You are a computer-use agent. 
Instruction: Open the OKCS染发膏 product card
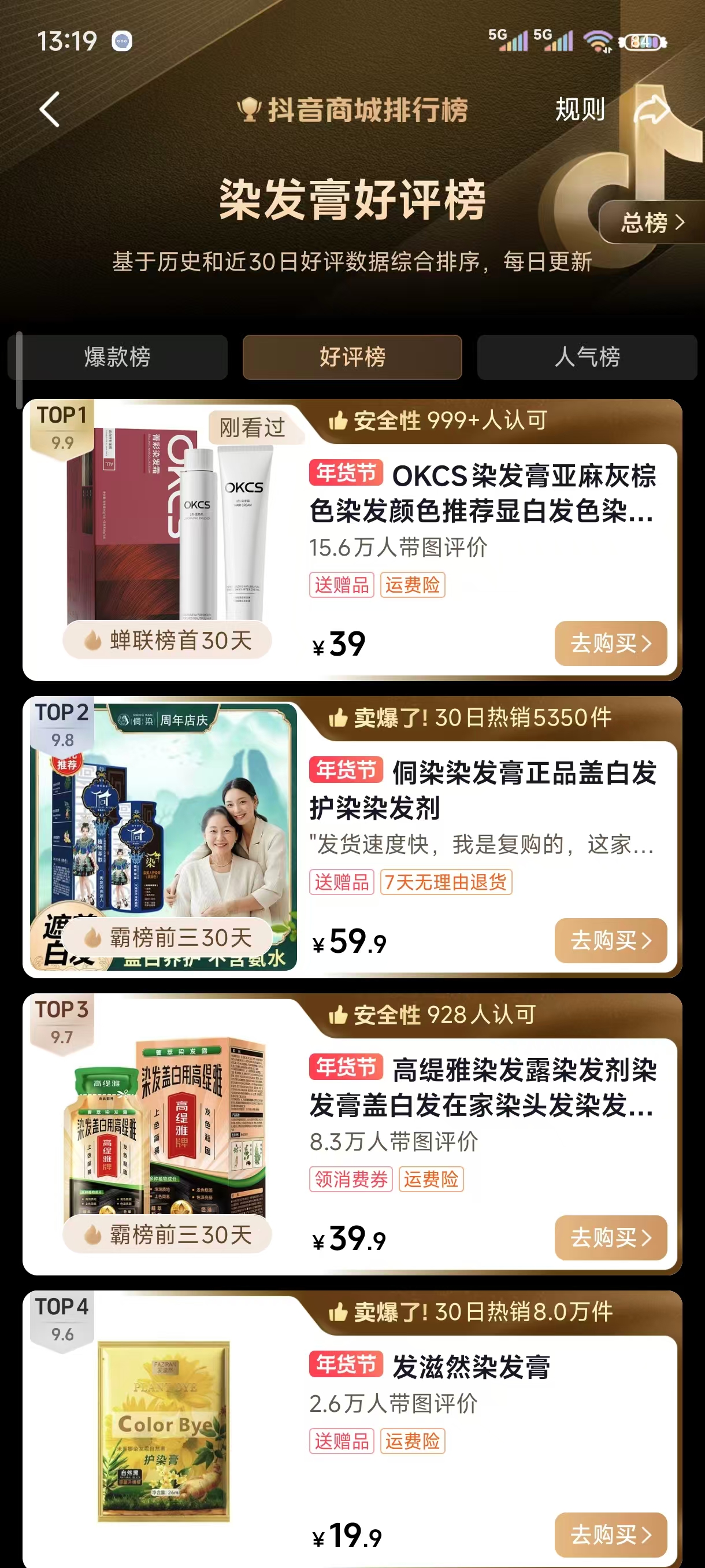click(x=481, y=493)
